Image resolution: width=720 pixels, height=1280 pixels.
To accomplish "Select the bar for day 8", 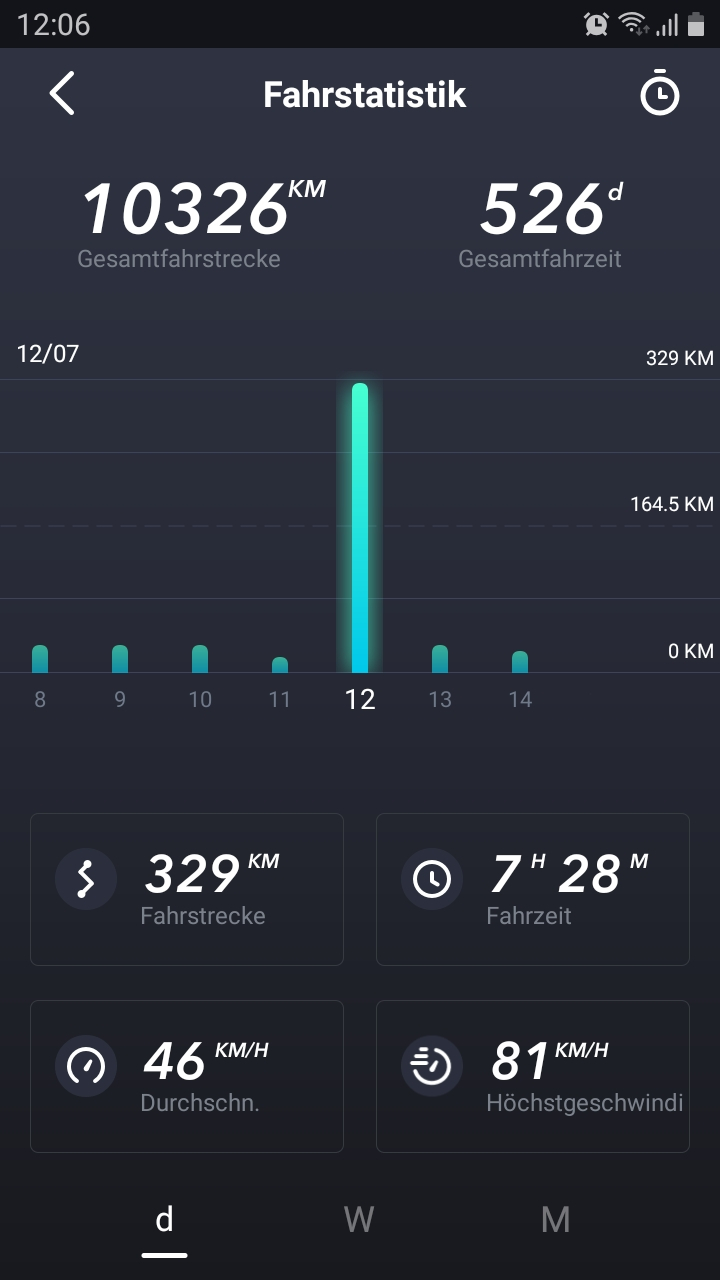I will (40, 659).
